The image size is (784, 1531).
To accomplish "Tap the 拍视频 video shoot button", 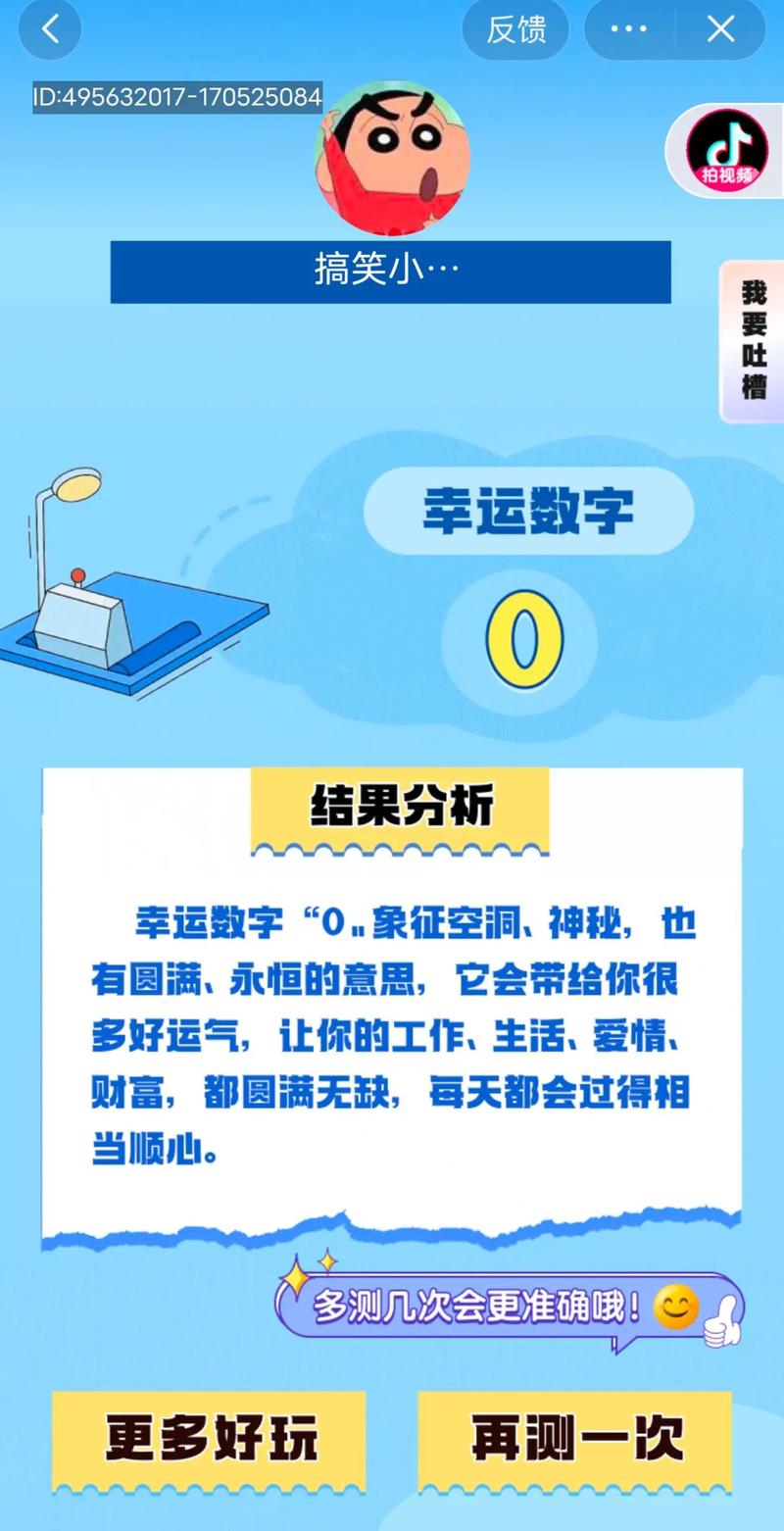I will coord(726,150).
